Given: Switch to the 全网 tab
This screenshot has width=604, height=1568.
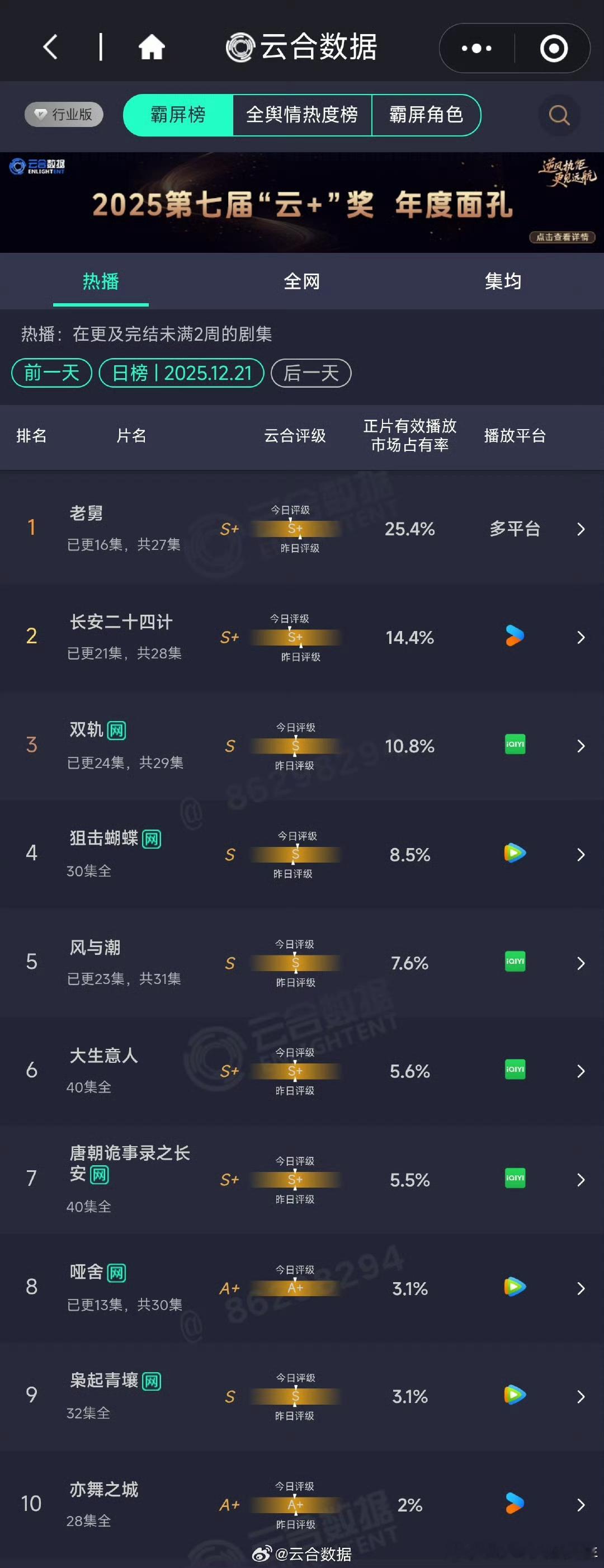Looking at the screenshot, I should coord(303,281).
